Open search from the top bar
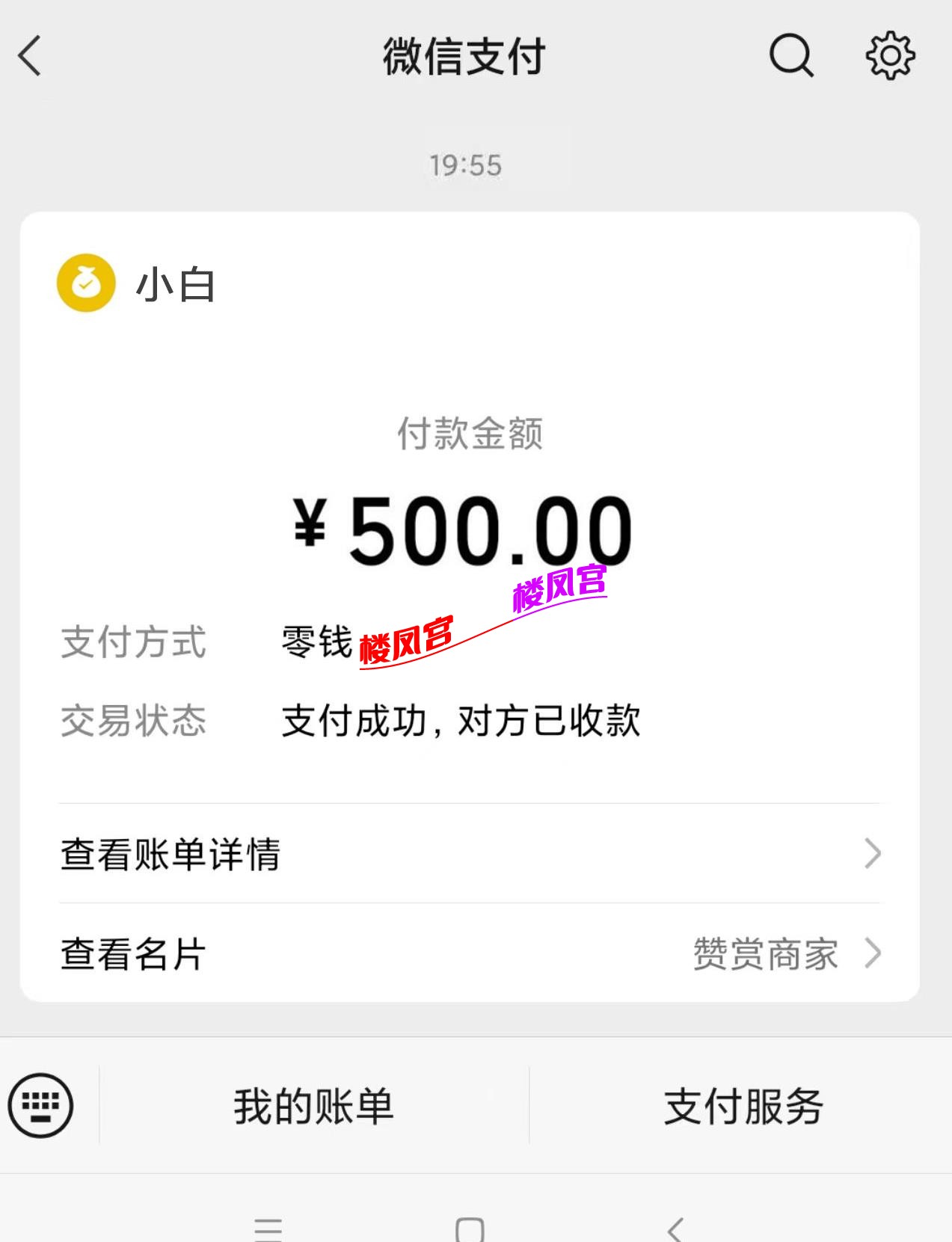This screenshot has width=952, height=1242. [790, 56]
